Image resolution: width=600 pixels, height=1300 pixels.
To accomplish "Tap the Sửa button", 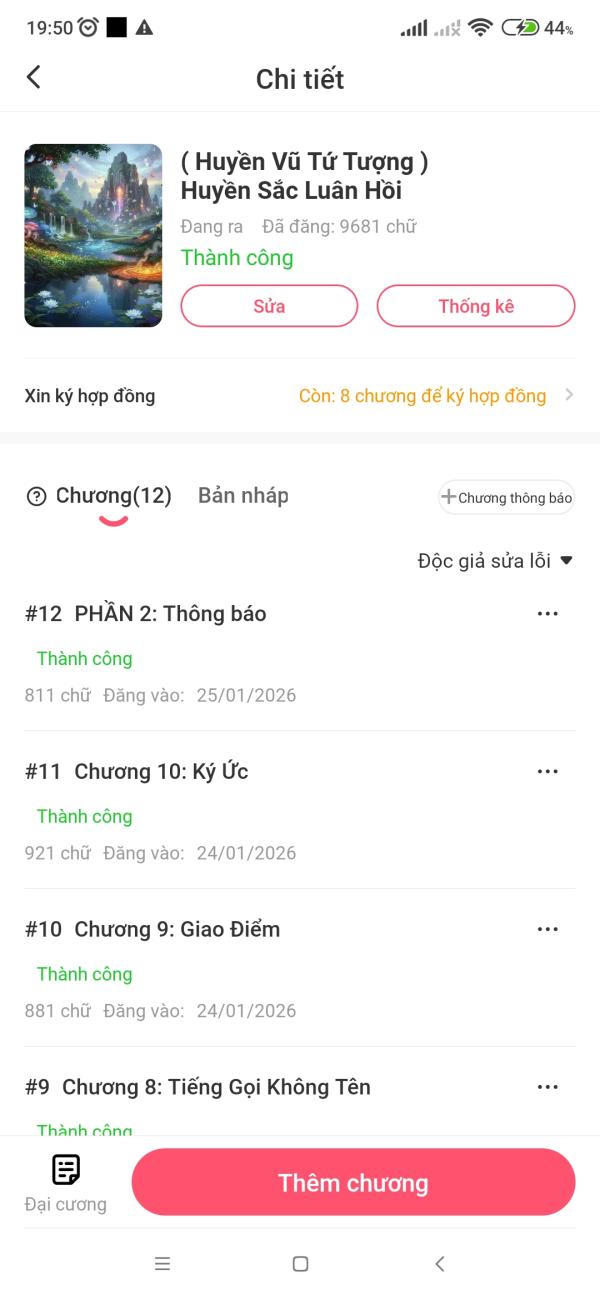I will (x=269, y=306).
